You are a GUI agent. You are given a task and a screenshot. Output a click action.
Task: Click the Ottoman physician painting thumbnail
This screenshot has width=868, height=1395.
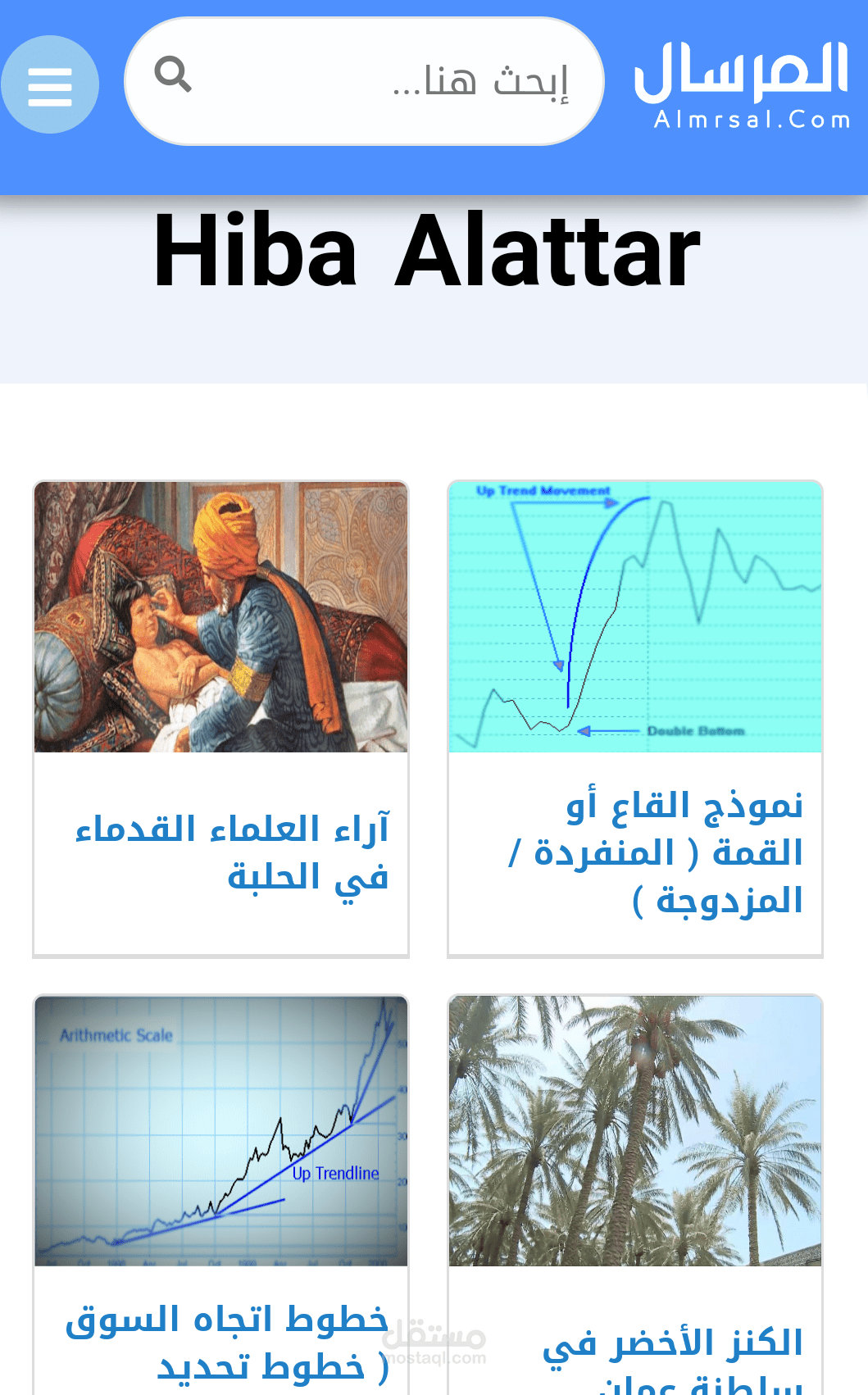tap(220, 616)
